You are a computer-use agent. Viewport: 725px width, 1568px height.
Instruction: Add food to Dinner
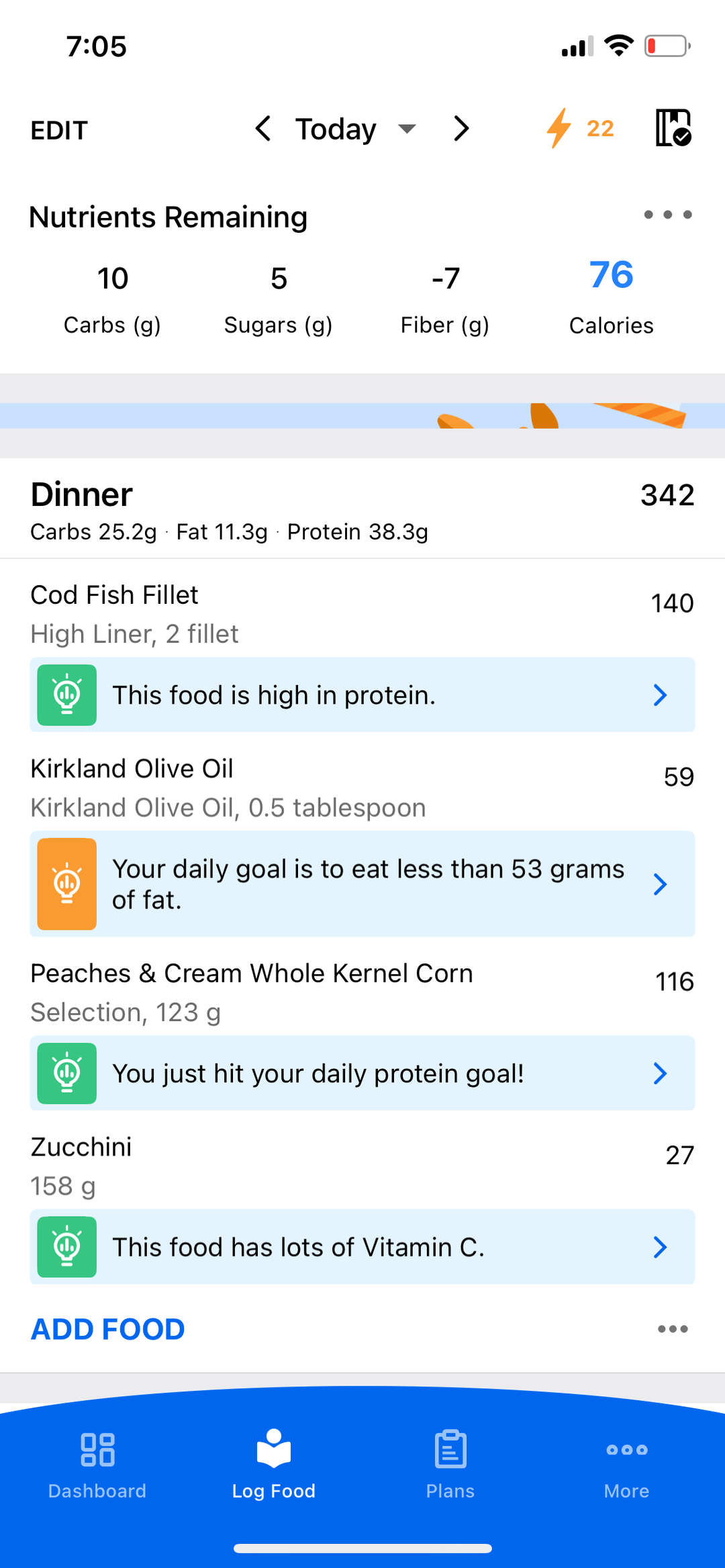pyautogui.click(x=108, y=1329)
